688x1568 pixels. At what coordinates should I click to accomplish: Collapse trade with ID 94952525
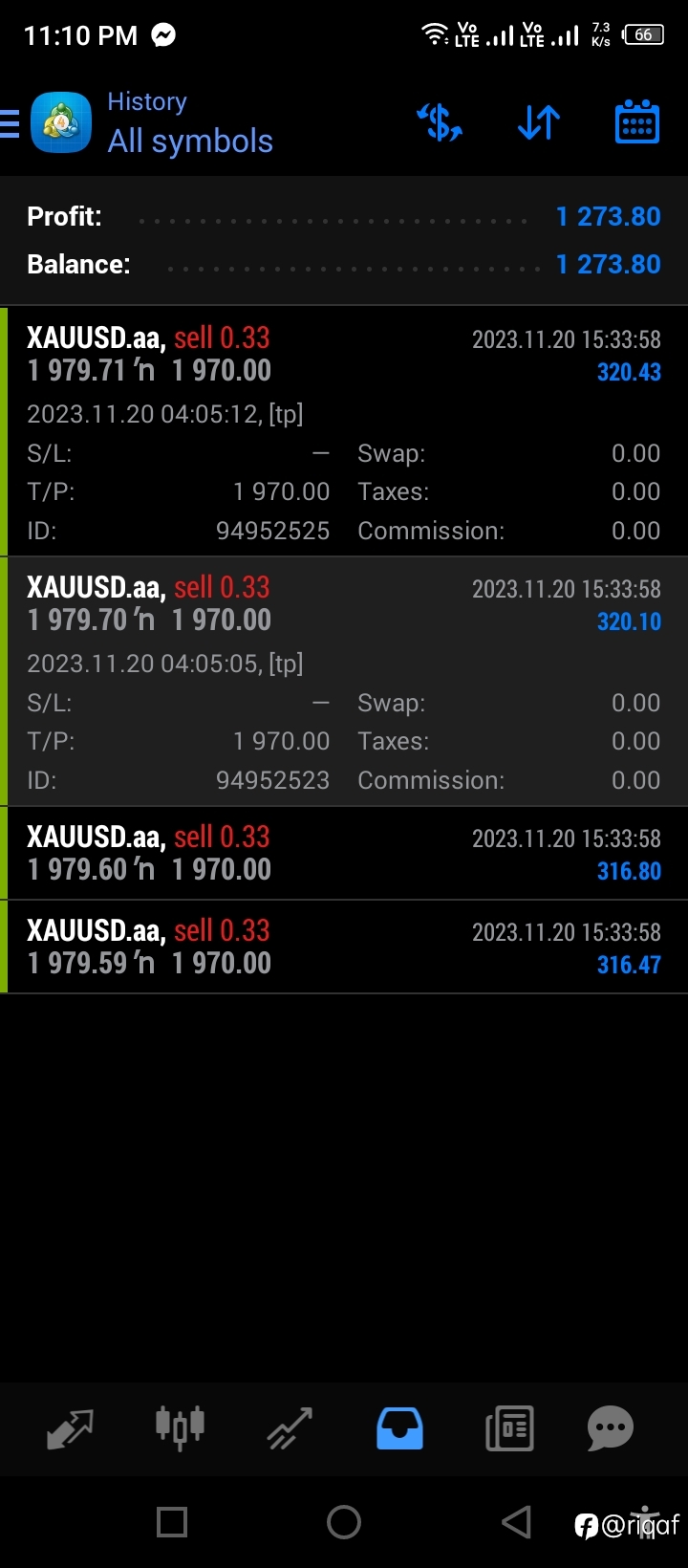click(344, 431)
